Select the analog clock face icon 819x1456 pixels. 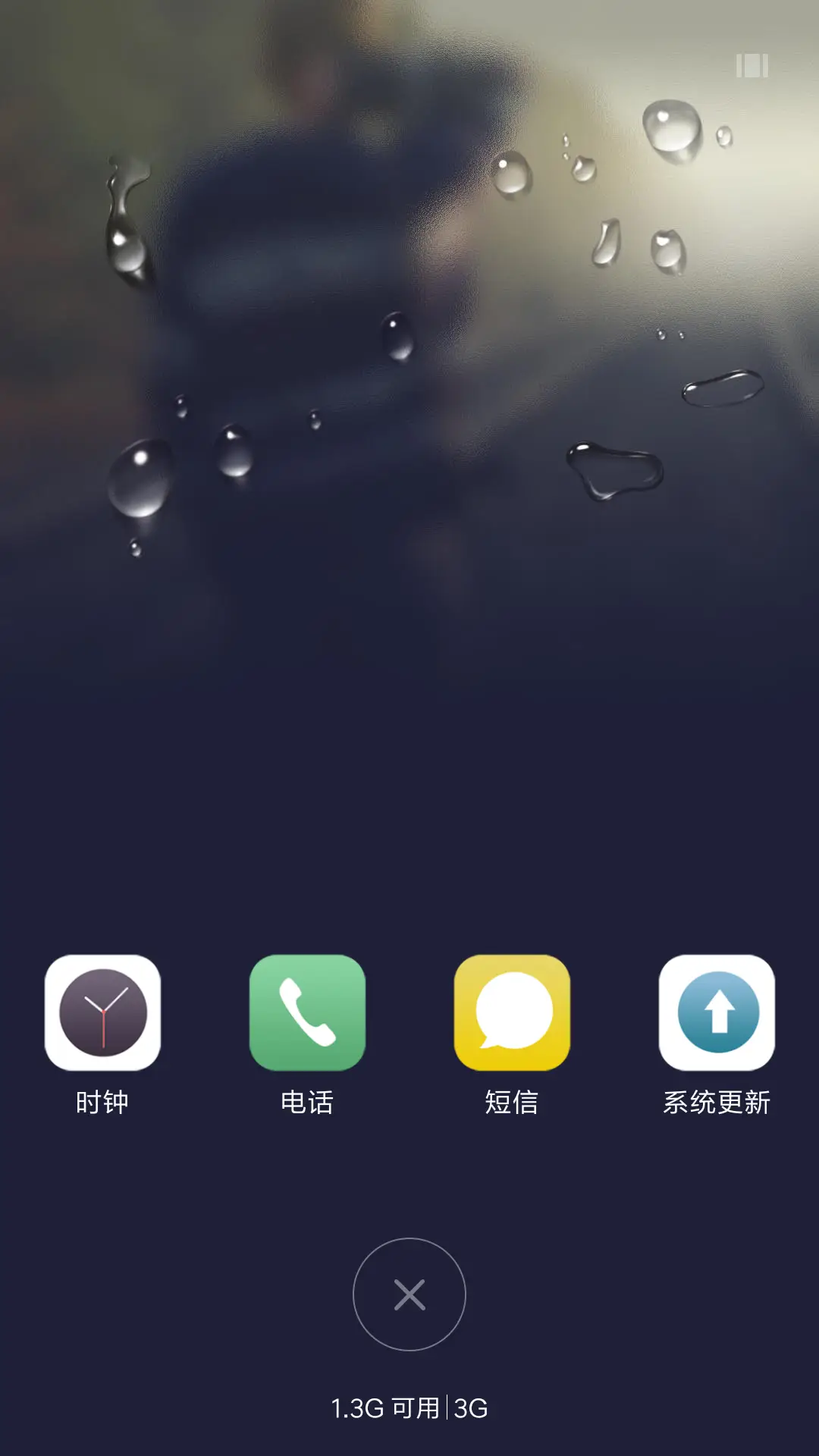coord(102,1013)
